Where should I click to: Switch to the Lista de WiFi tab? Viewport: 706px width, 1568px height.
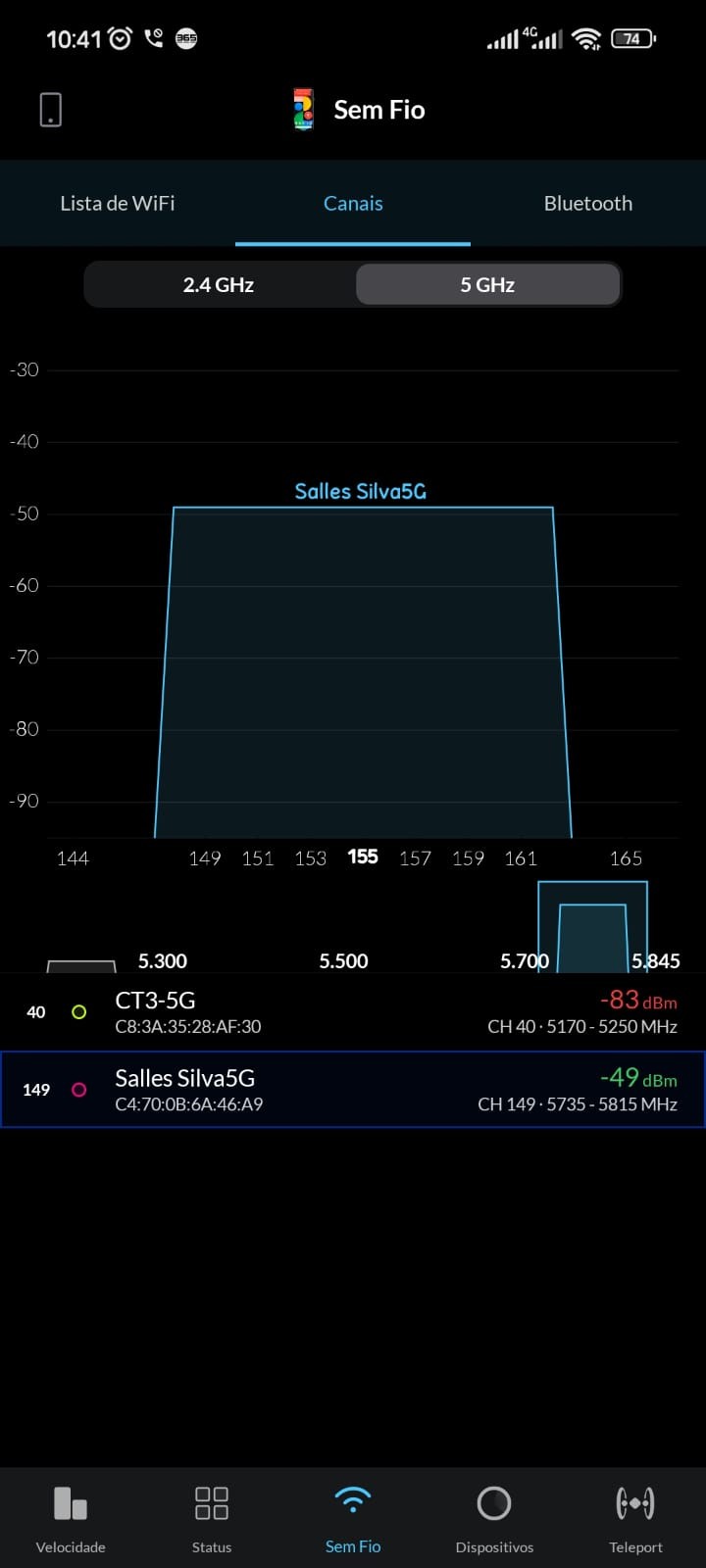(x=118, y=203)
